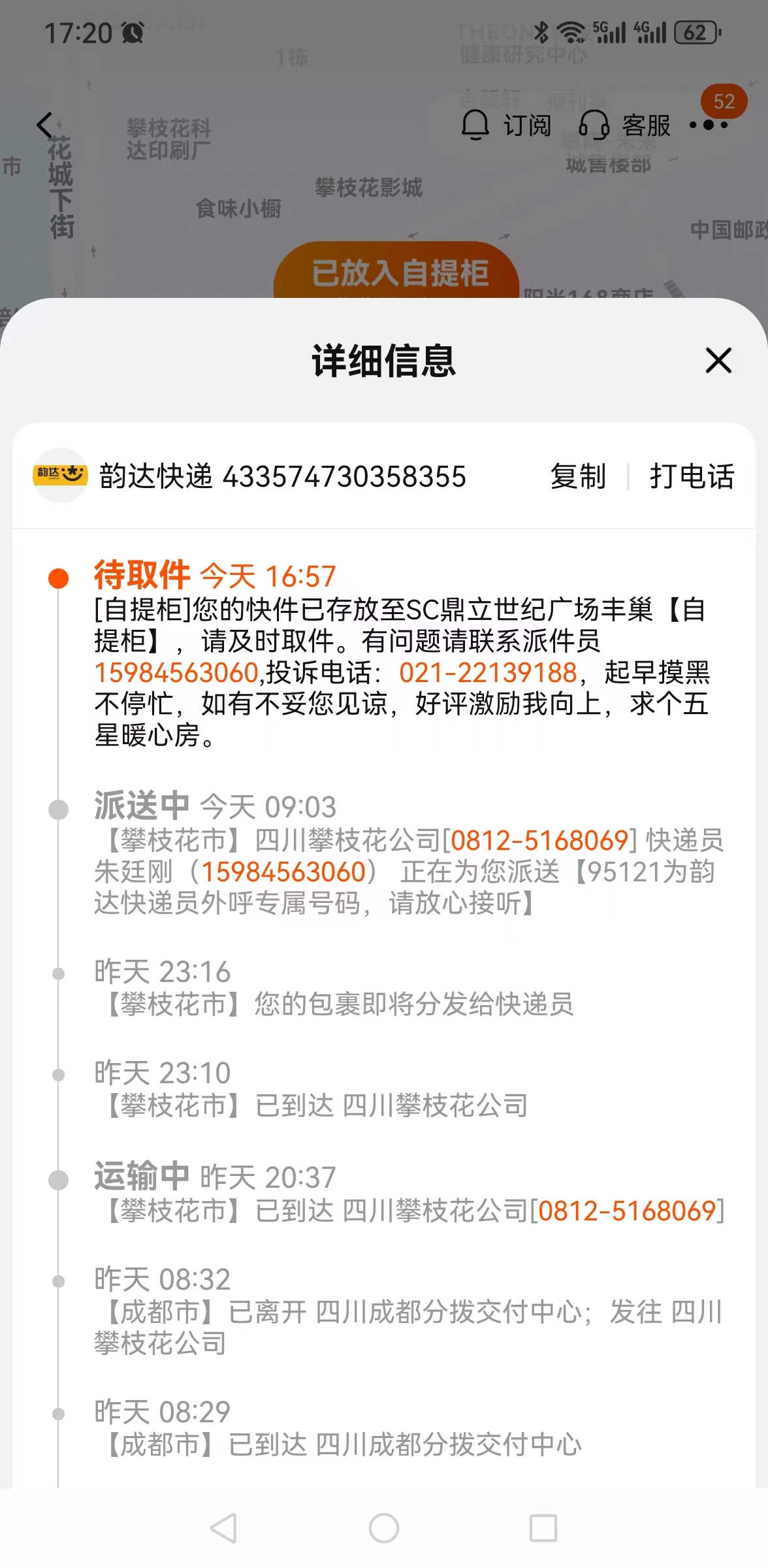Go back using the top-left arrow
The width and height of the screenshot is (768, 1568).
45,125
